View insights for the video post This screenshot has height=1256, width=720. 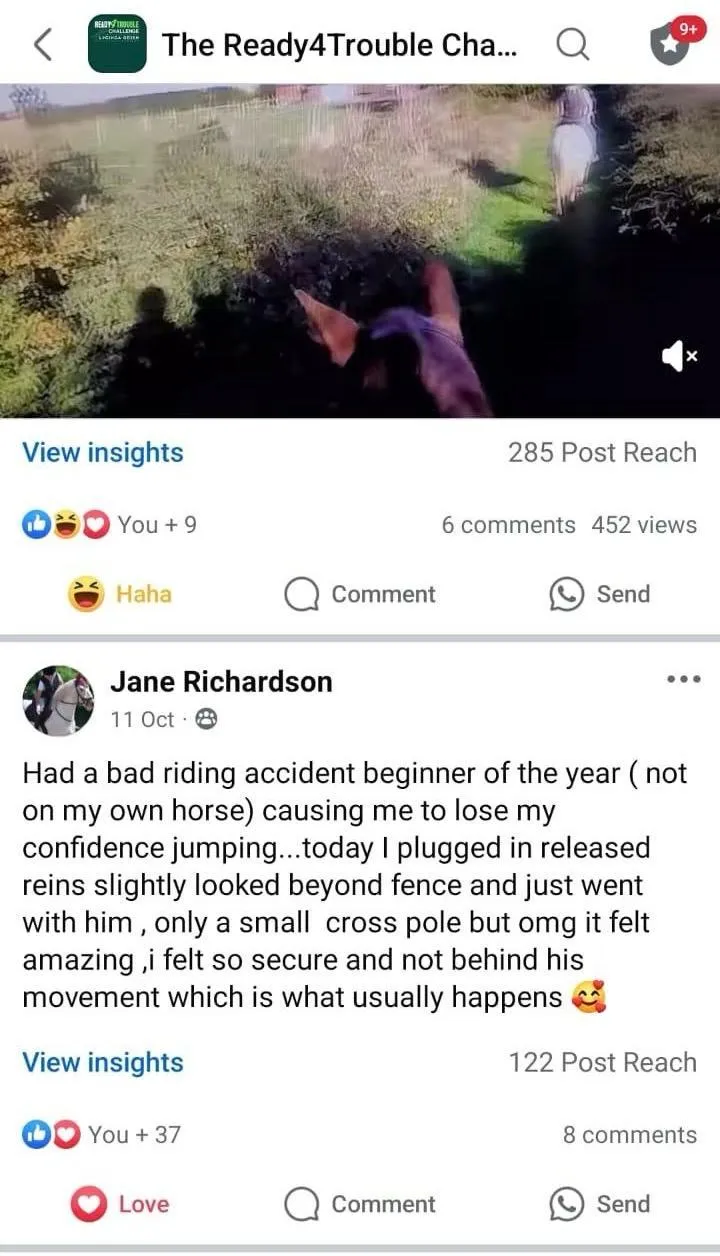[x=103, y=452]
